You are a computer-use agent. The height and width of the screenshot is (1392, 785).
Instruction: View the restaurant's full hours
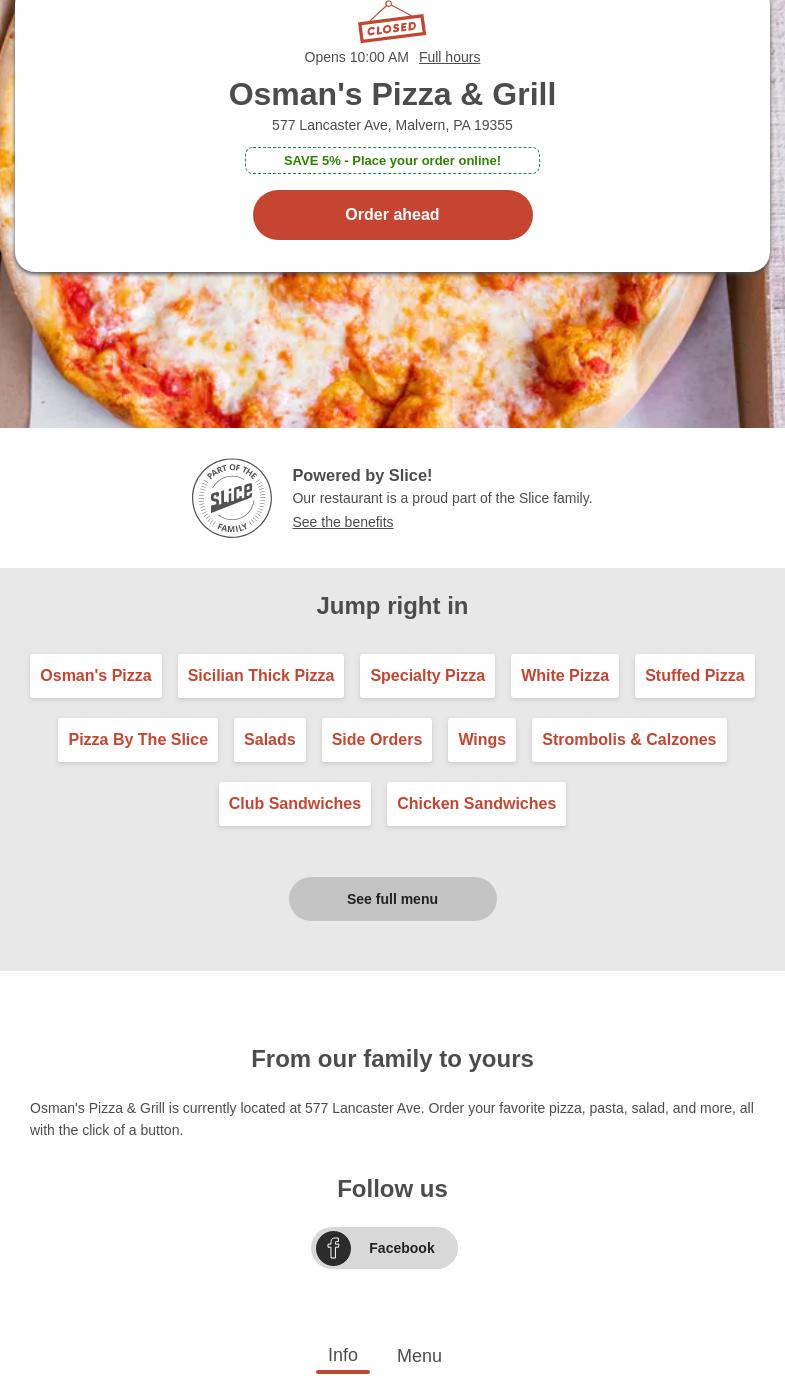449,57
